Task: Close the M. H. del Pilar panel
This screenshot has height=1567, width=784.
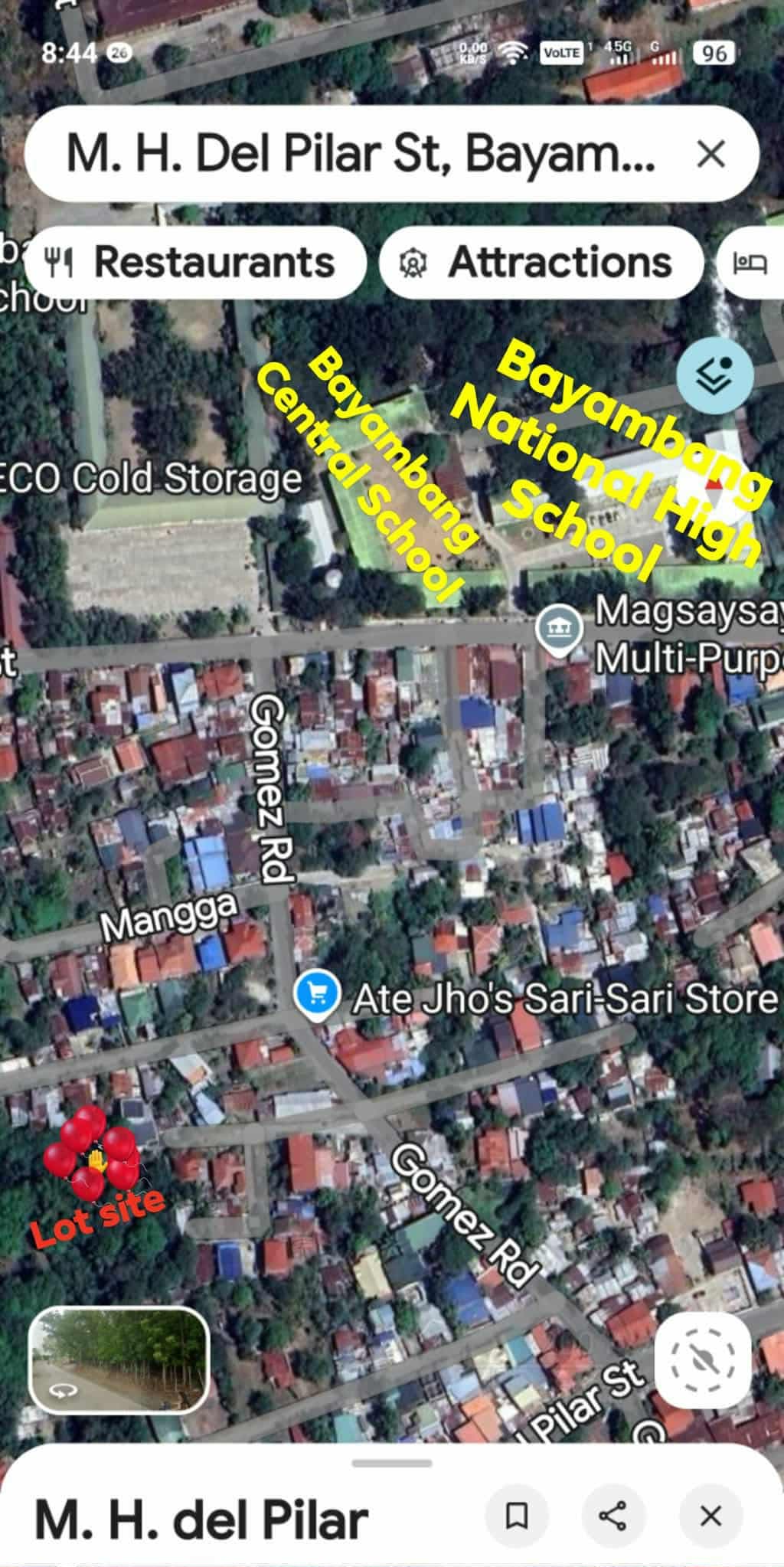Action: 710,1514
